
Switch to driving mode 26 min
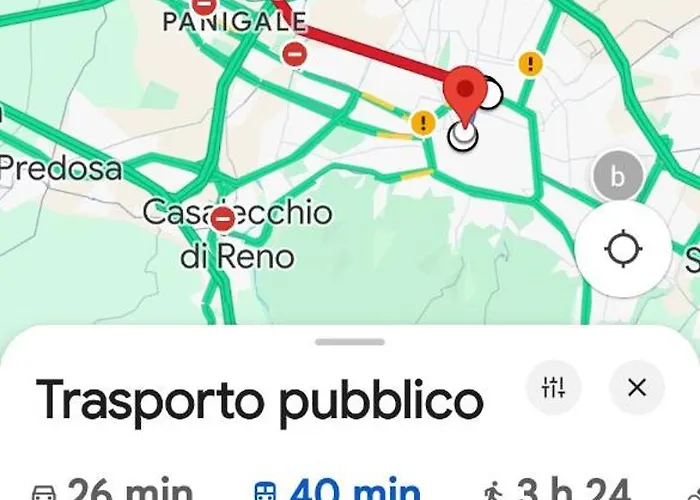[x=112, y=489]
